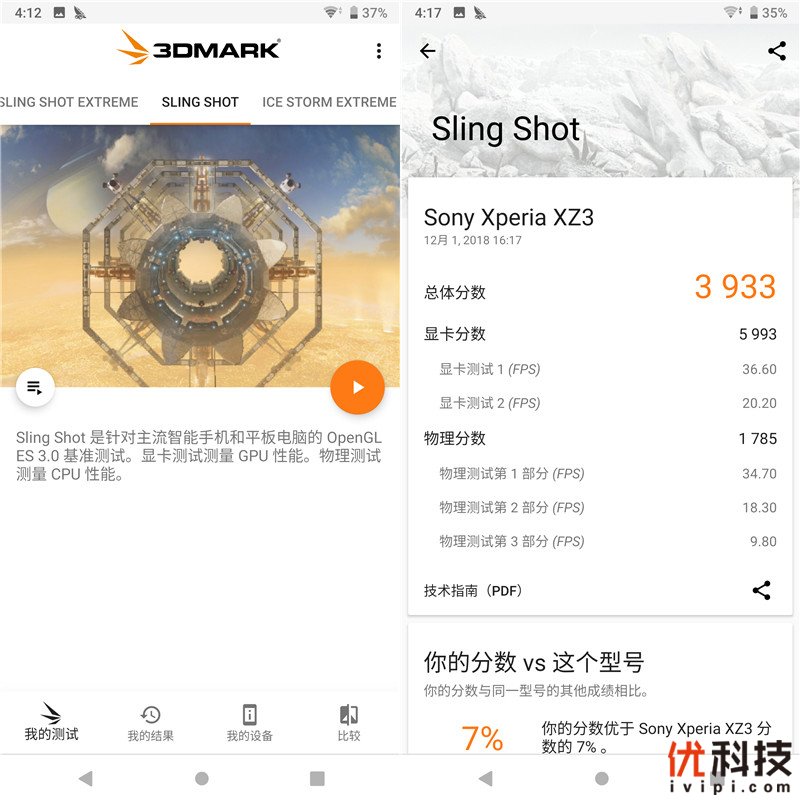This screenshot has width=800, height=800.
Task: Open the 技术指南 (PDF) link
Action: [473, 591]
